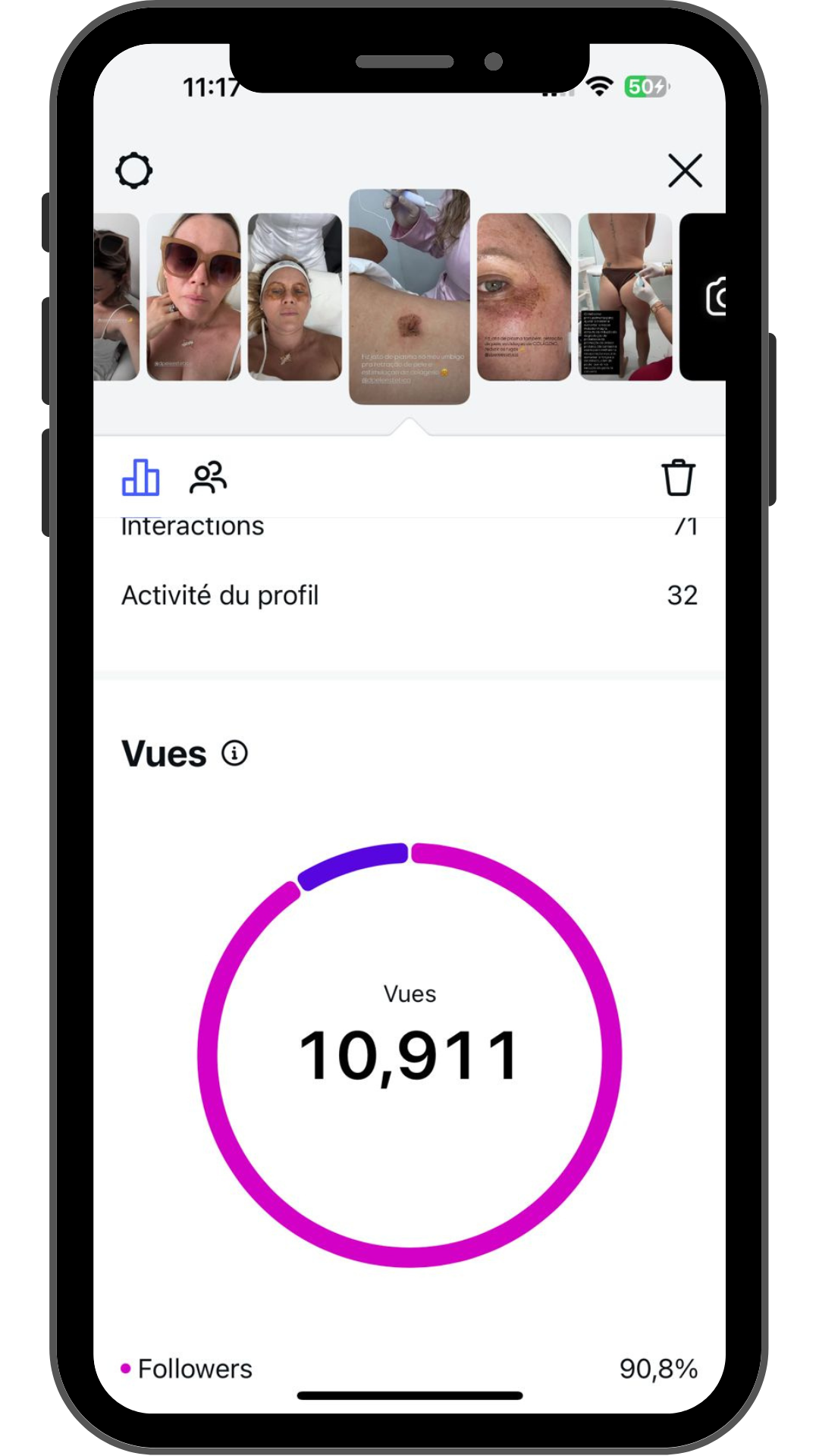Open the insights settings gear

134,171
